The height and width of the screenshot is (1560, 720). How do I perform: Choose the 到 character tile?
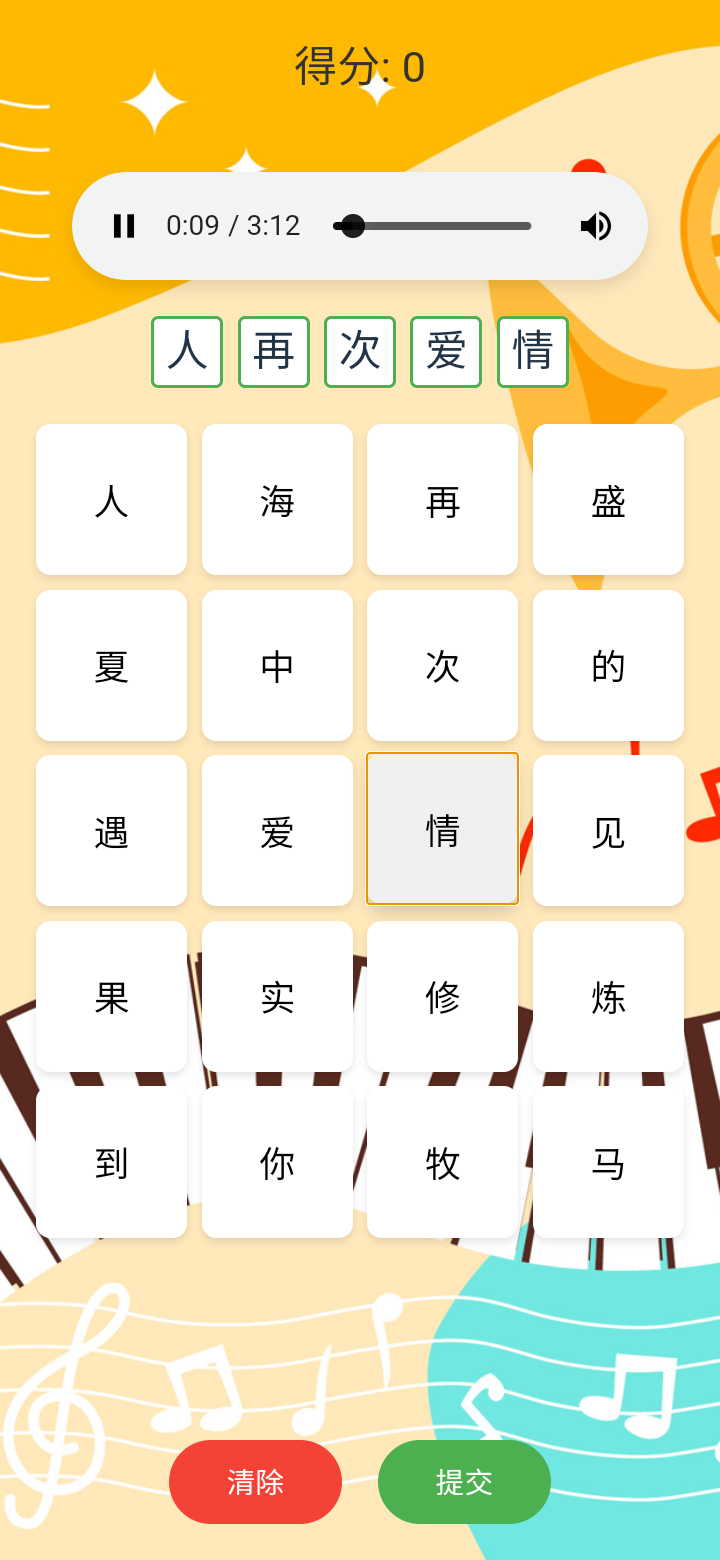pos(111,1163)
